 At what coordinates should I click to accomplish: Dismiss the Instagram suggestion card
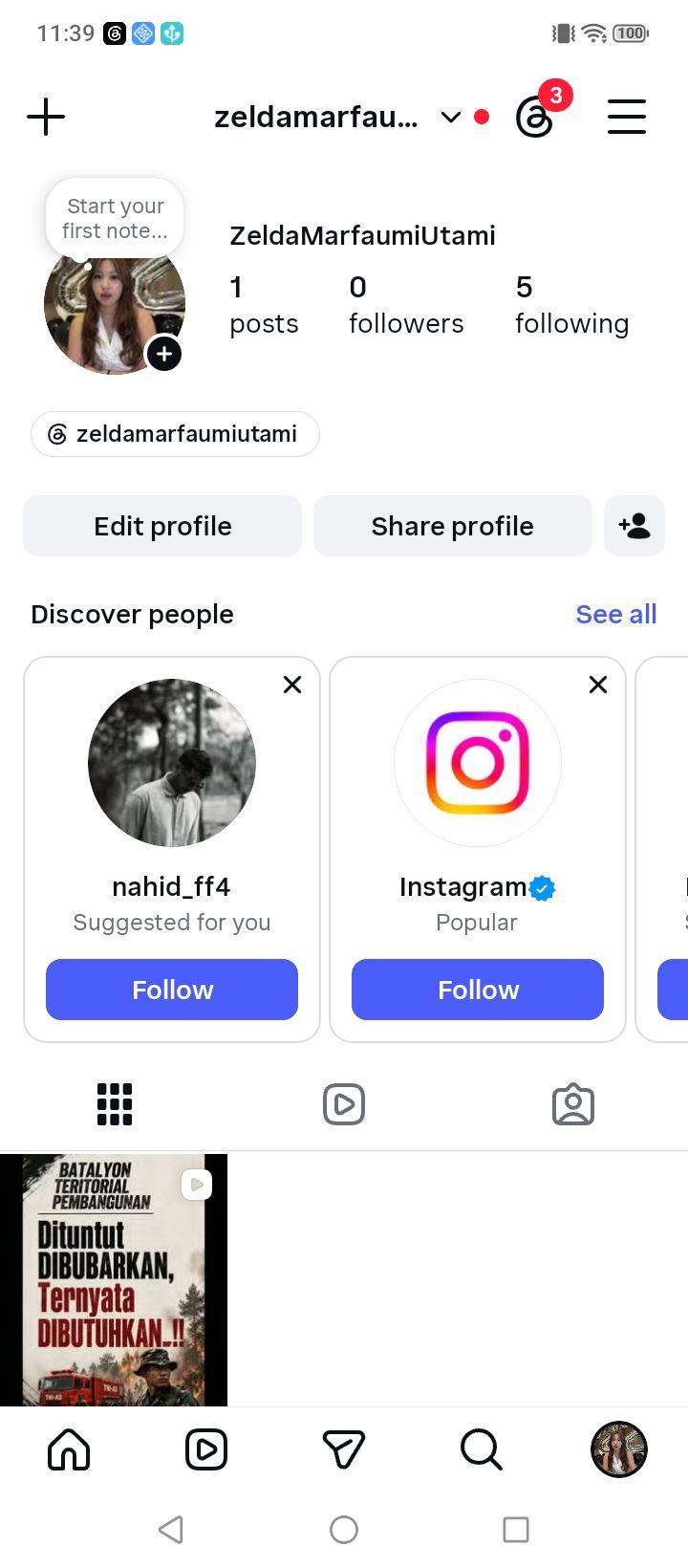coord(598,685)
